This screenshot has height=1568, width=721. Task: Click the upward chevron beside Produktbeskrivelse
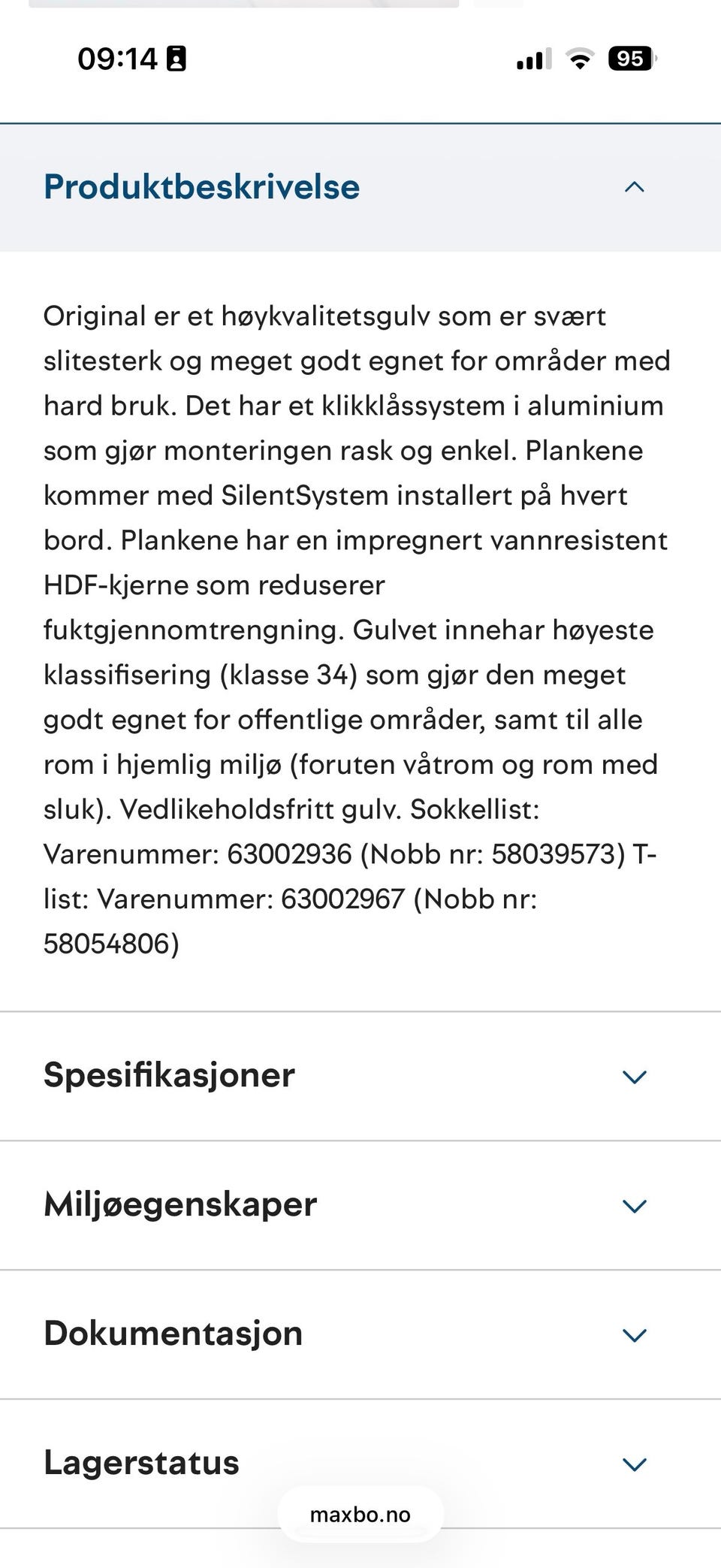click(x=634, y=187)
